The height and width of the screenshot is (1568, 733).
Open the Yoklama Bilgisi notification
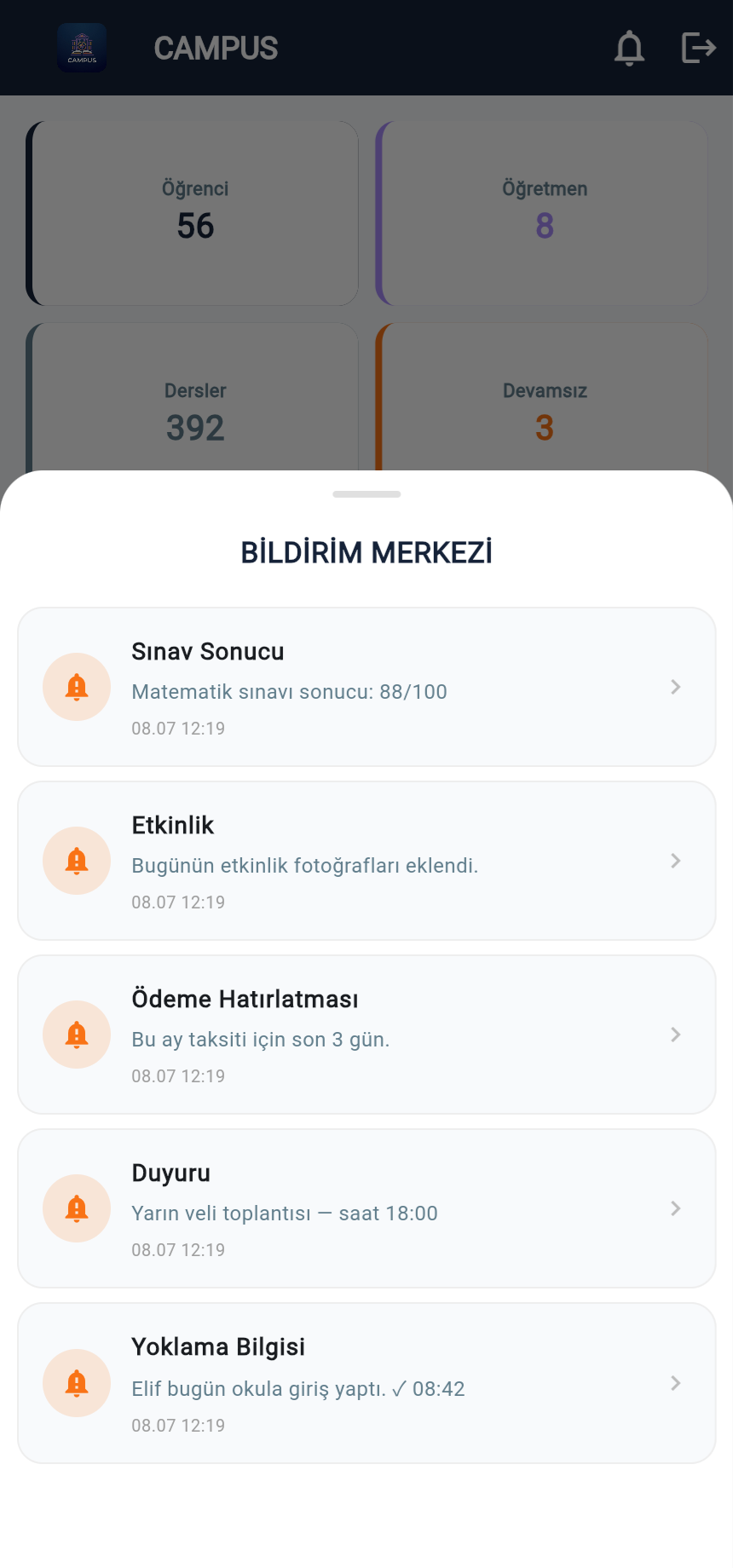[366, 1383]
